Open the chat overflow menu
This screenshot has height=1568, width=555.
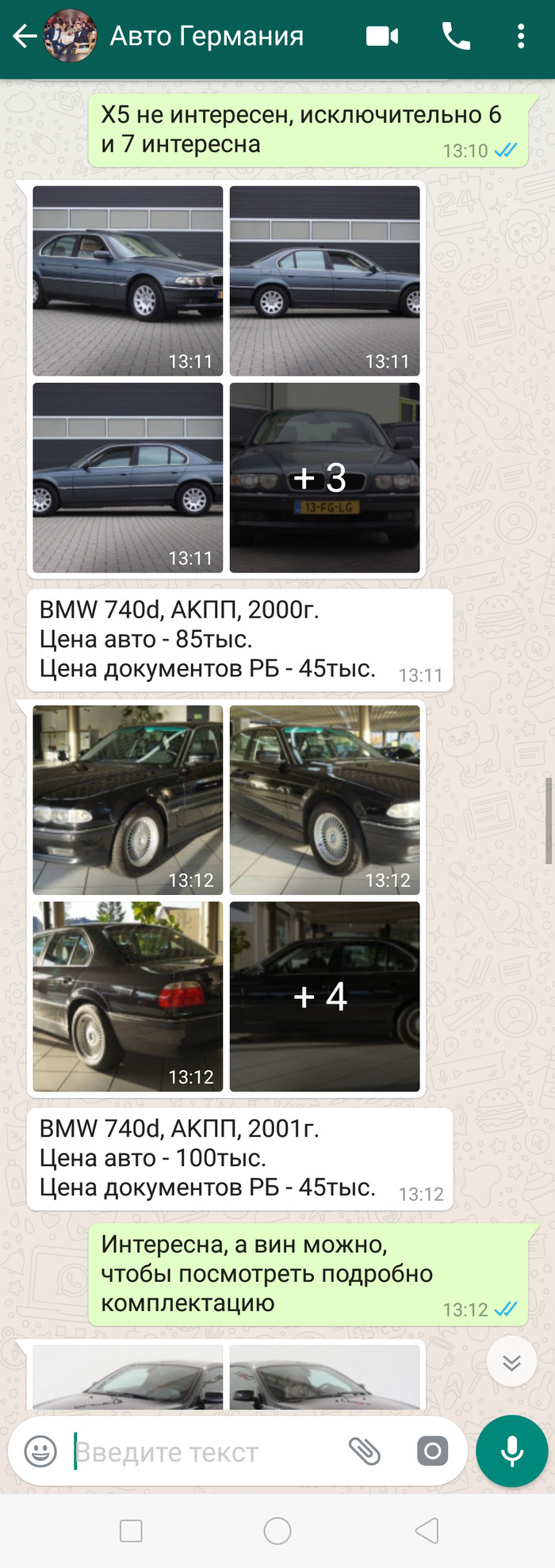click(520, 36)
